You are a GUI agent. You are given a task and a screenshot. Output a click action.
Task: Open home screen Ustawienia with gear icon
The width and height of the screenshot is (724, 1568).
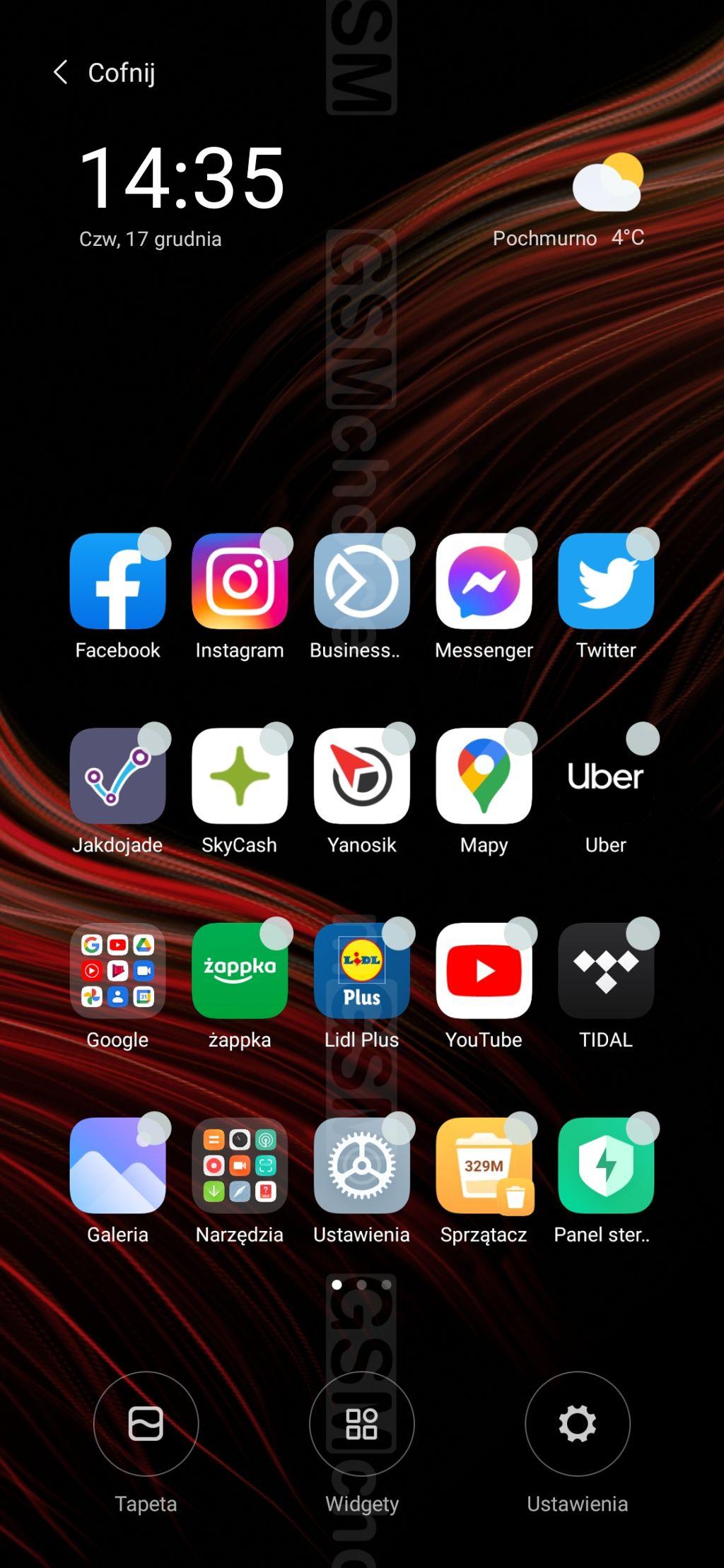pos(577,1423)
